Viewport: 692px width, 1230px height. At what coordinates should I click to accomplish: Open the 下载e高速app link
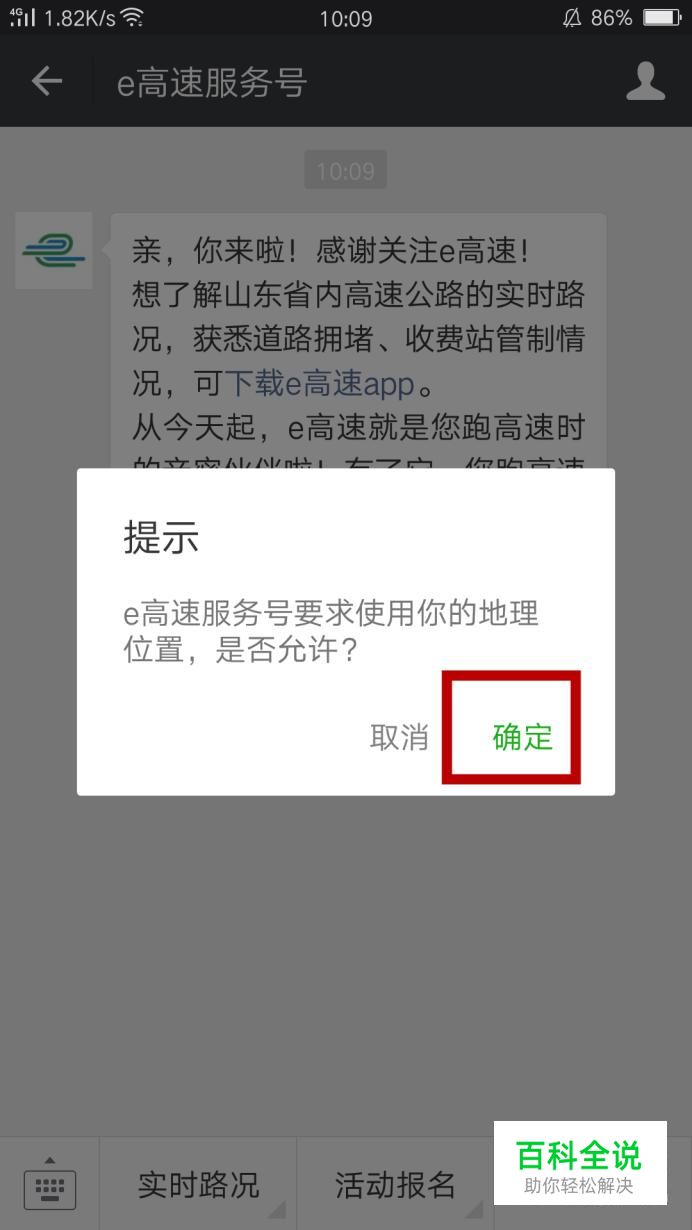(x=319, y=383)
